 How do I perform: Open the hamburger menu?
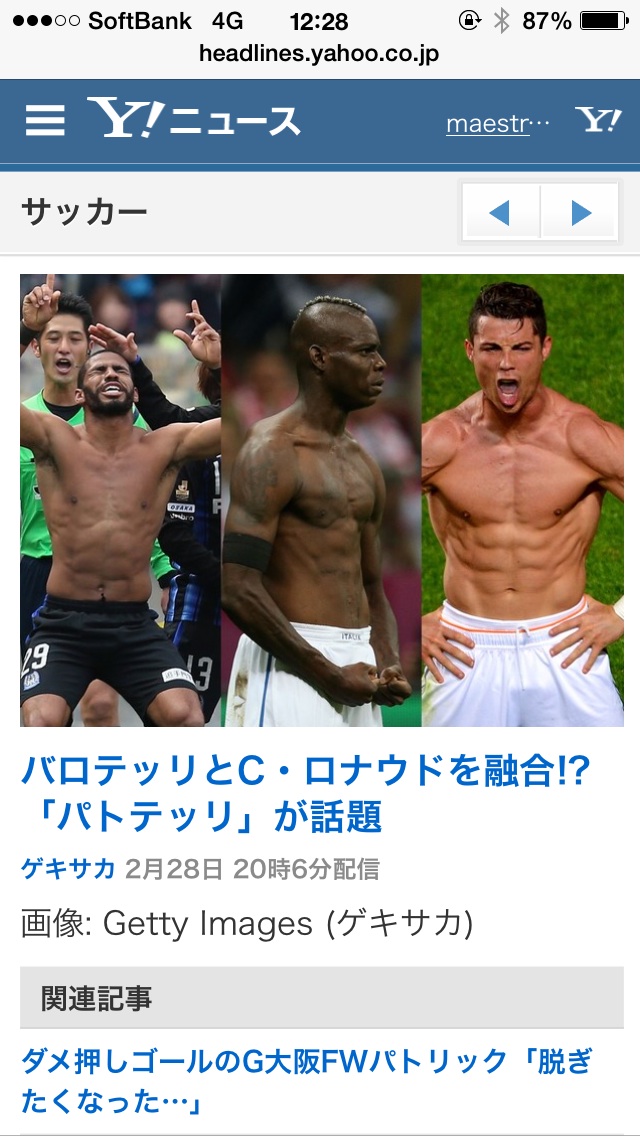pyautogui.click(x=45, y=121)
